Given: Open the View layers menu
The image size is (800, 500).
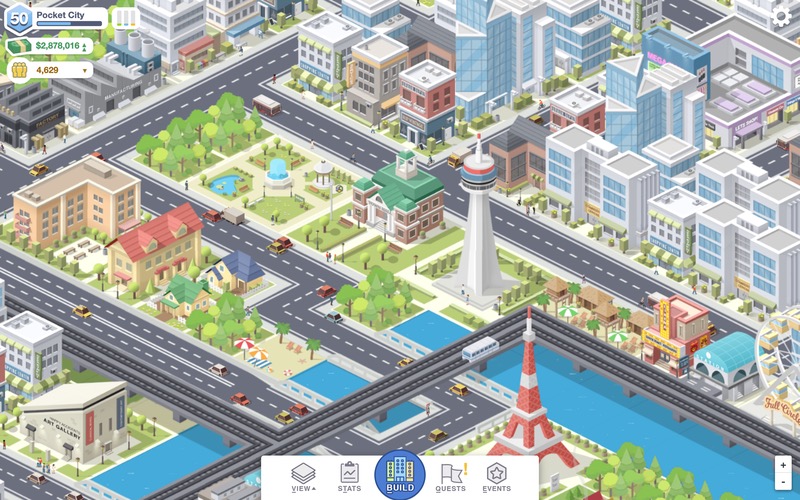Looking at the screenshot, I should tap(303, 476).
